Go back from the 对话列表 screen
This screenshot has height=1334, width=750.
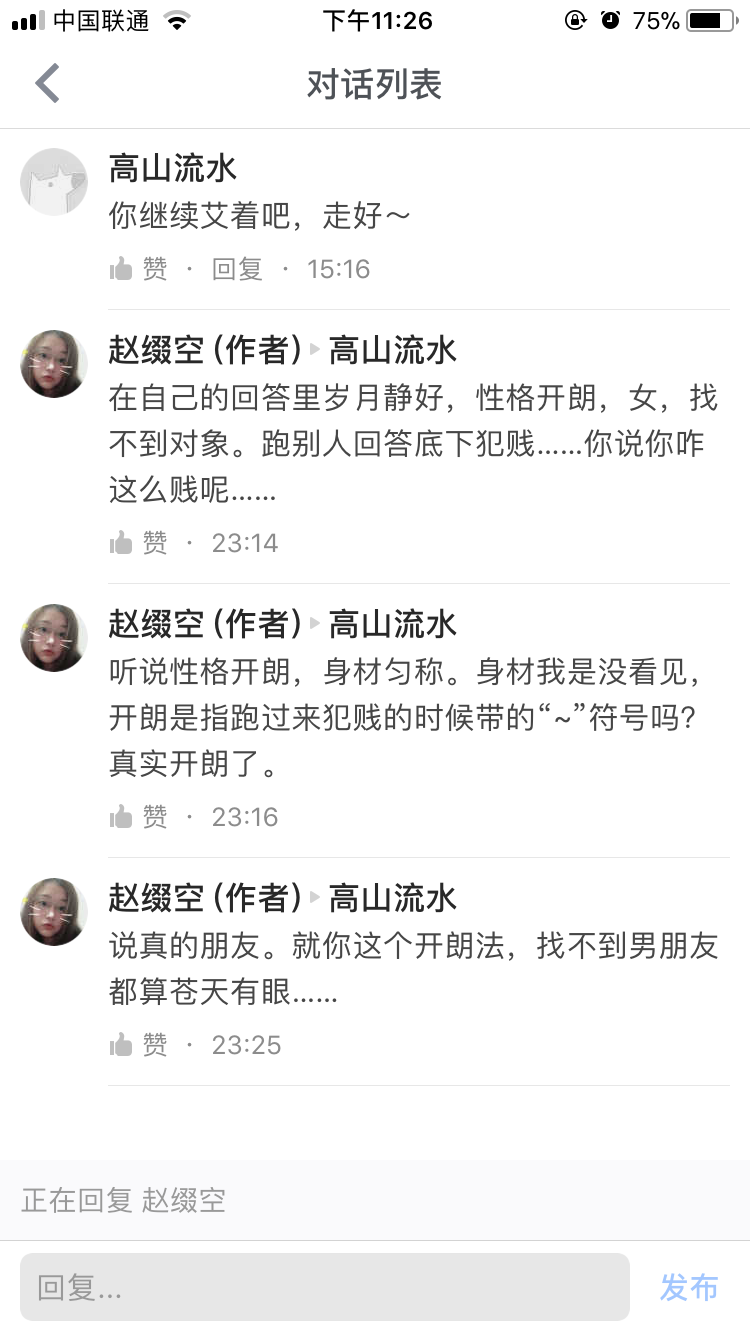48,84
